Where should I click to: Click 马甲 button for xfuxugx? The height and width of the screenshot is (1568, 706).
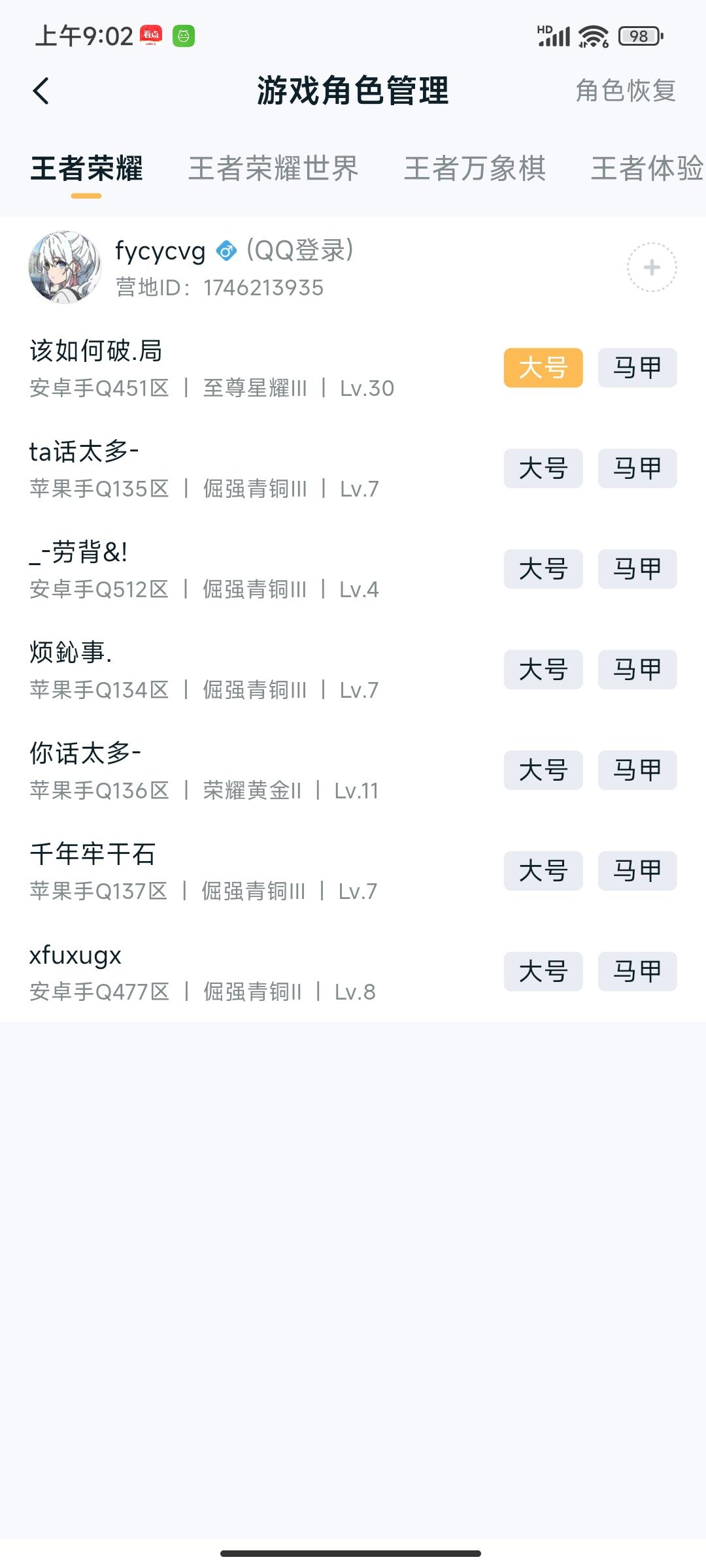(x=637, y=972)
